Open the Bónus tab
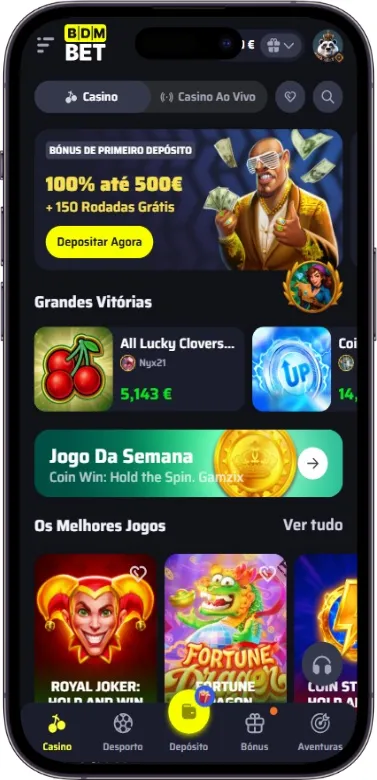Image resolution: width=377 pixels, height=780 pixels. click(255, 732)
